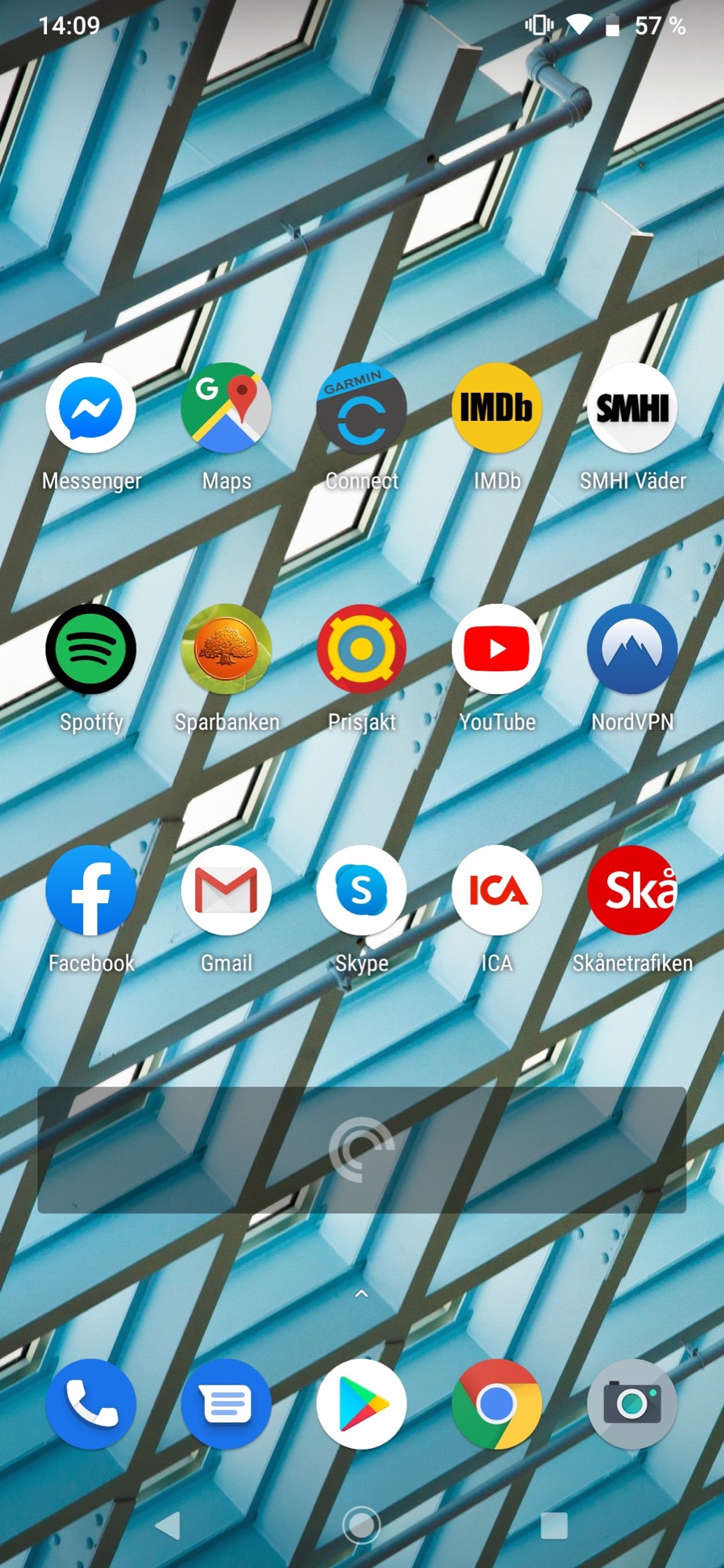Open the Phone dialer
This screenshot has width=724, height=1568.
pyautogui.click(x=91, y=1403)
